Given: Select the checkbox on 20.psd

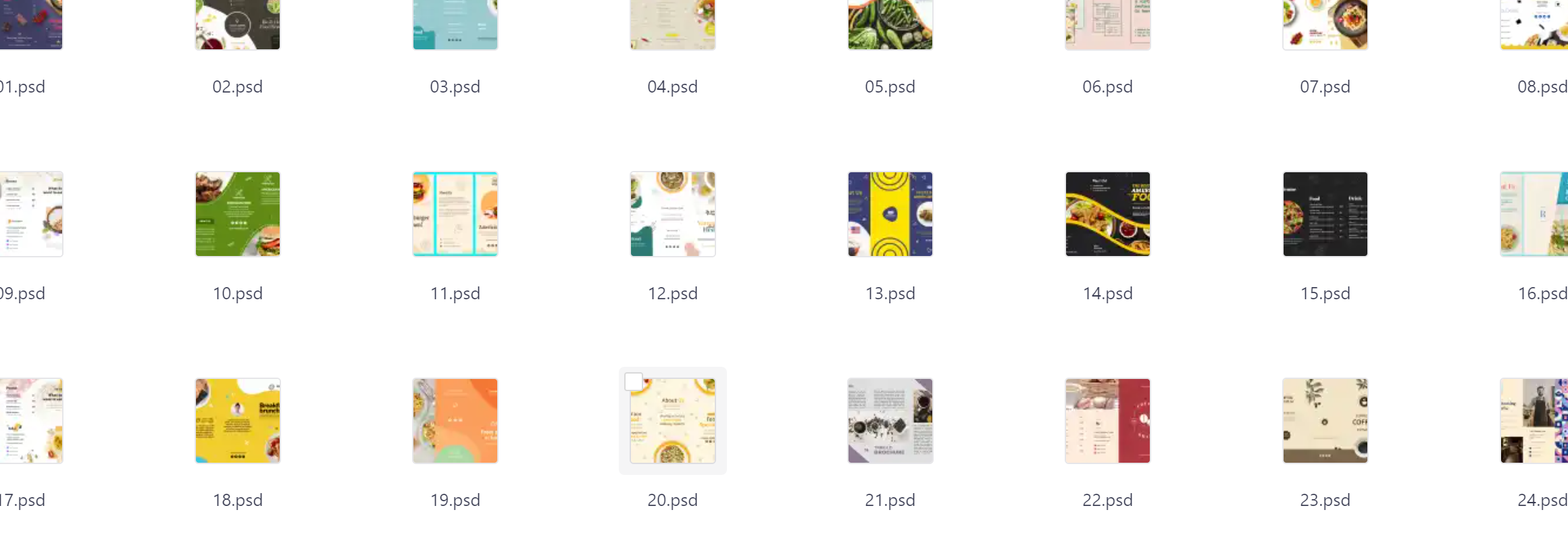Looking at the screenshot, I should [x=634, y=382].
